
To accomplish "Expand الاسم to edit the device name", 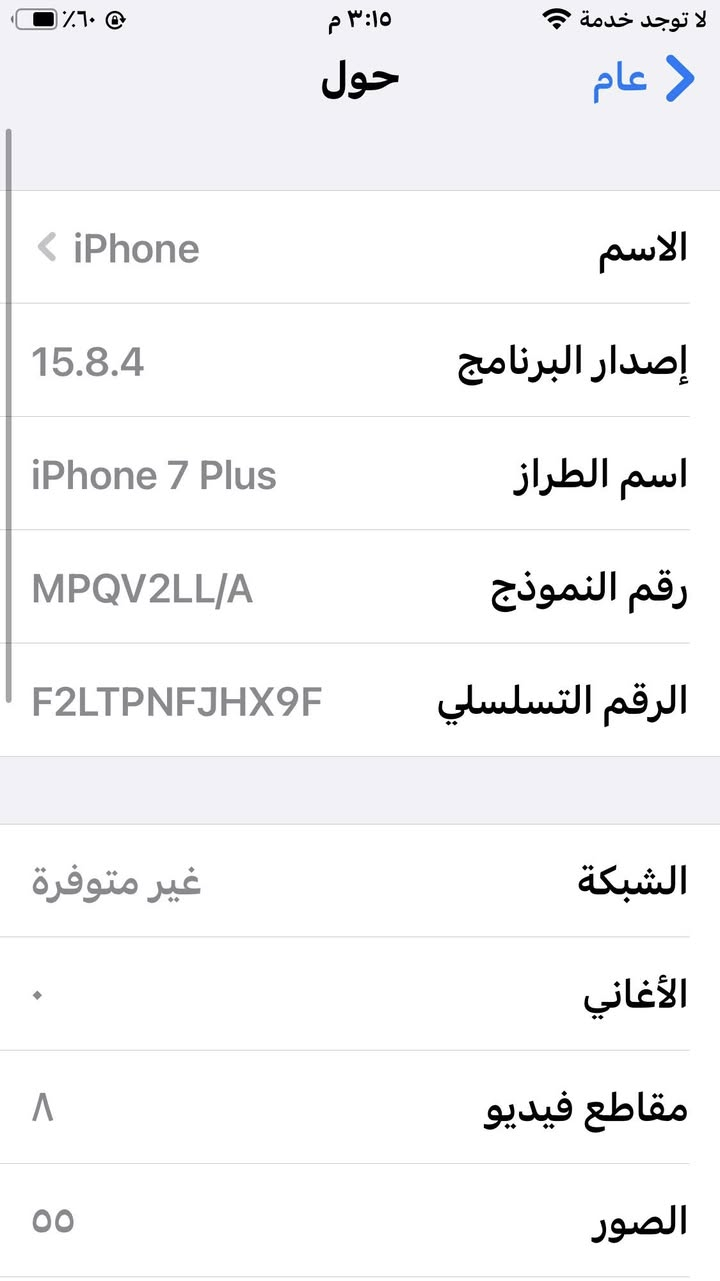I will (360, 248).
